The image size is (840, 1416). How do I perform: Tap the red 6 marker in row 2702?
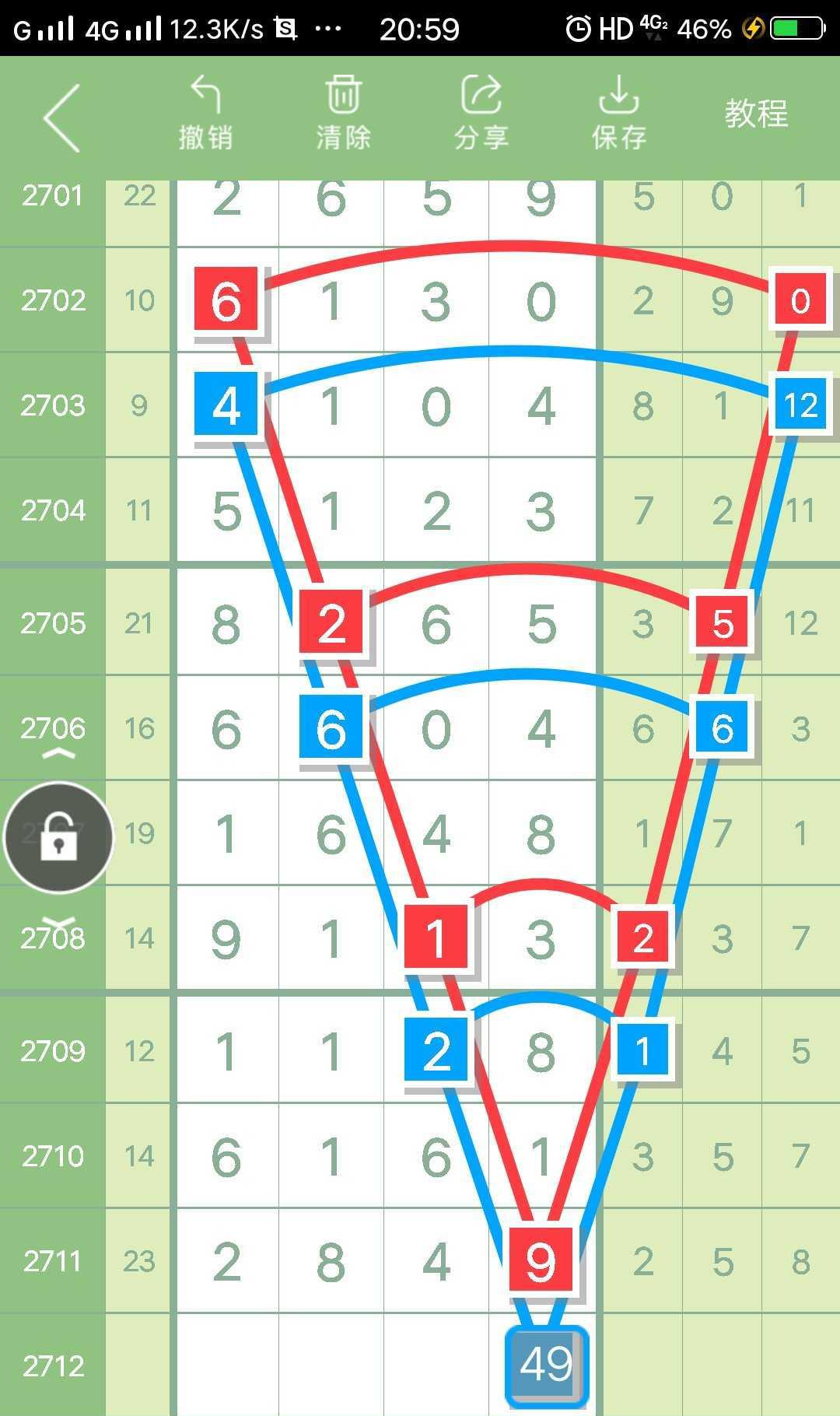[226, 300]
